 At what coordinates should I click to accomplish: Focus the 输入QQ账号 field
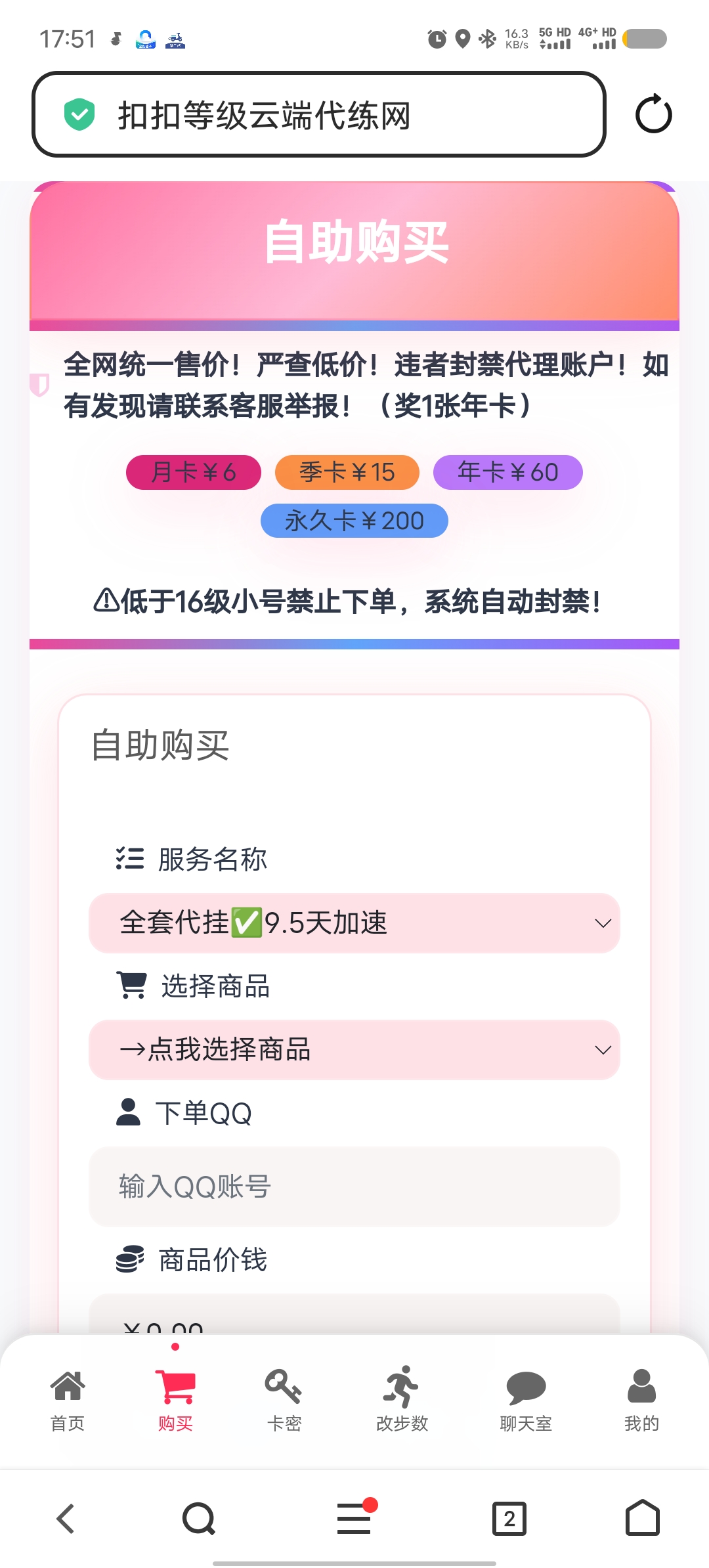click(x=354, y=1187)
